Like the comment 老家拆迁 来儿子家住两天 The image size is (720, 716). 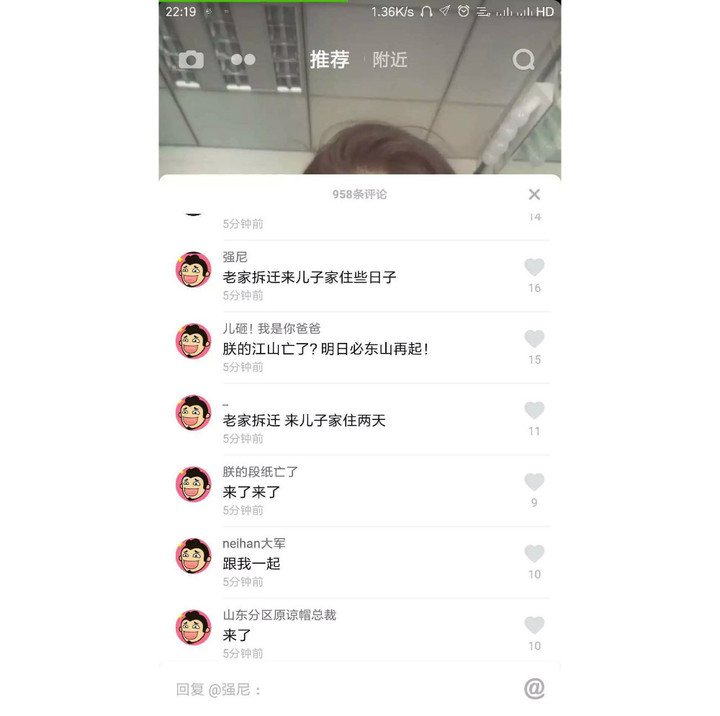tap(534, 410)
